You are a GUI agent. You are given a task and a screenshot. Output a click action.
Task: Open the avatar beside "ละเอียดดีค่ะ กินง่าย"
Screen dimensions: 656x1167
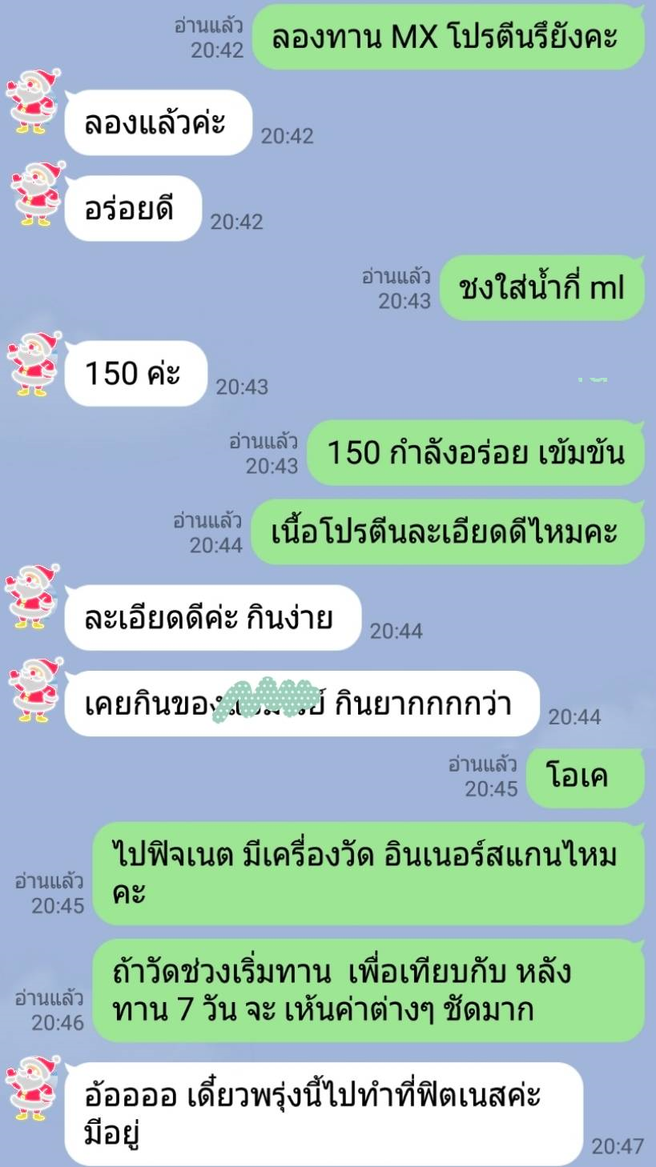pyautogui.click(x=33, y=597)
